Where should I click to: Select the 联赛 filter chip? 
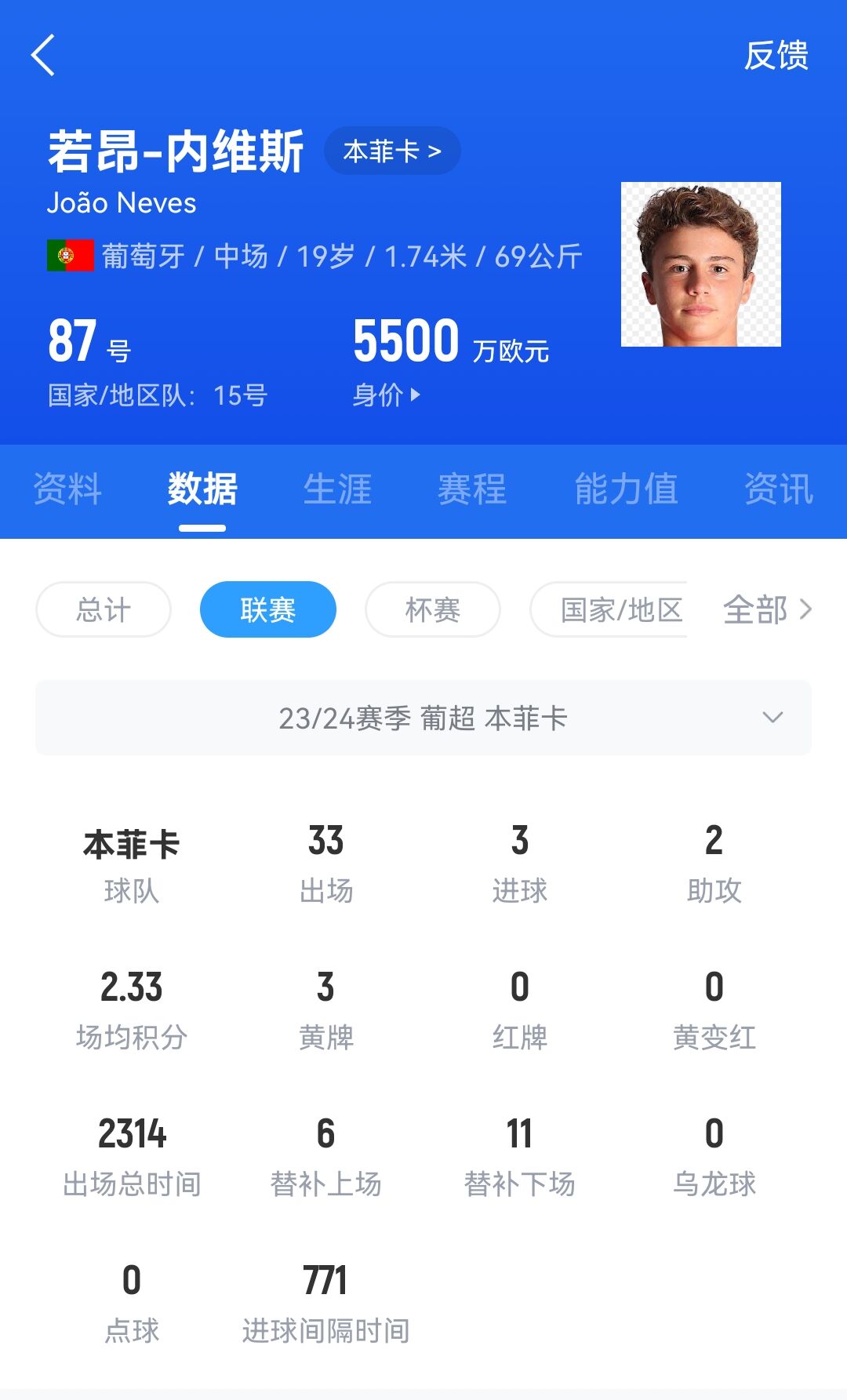(268, 609)
